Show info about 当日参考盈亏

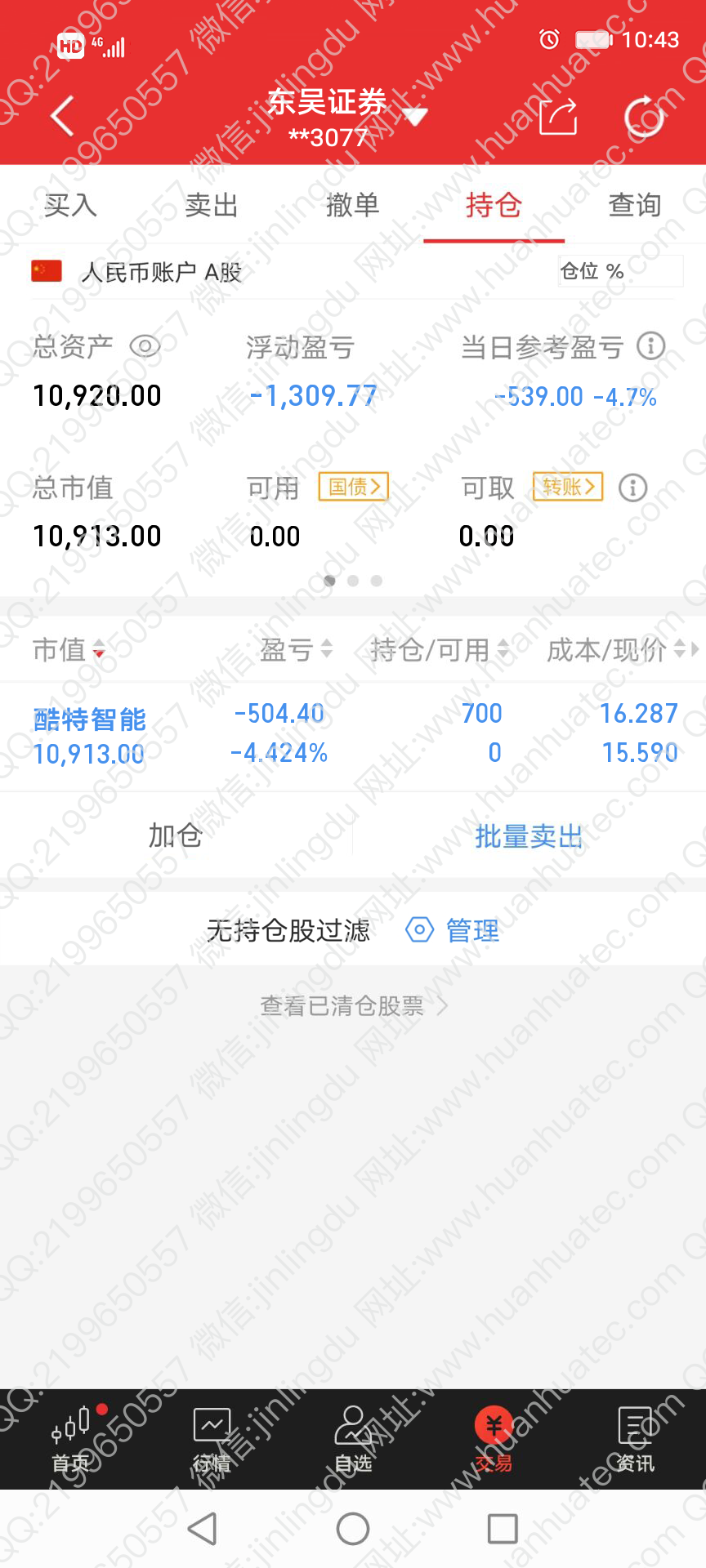coord(651,346)
